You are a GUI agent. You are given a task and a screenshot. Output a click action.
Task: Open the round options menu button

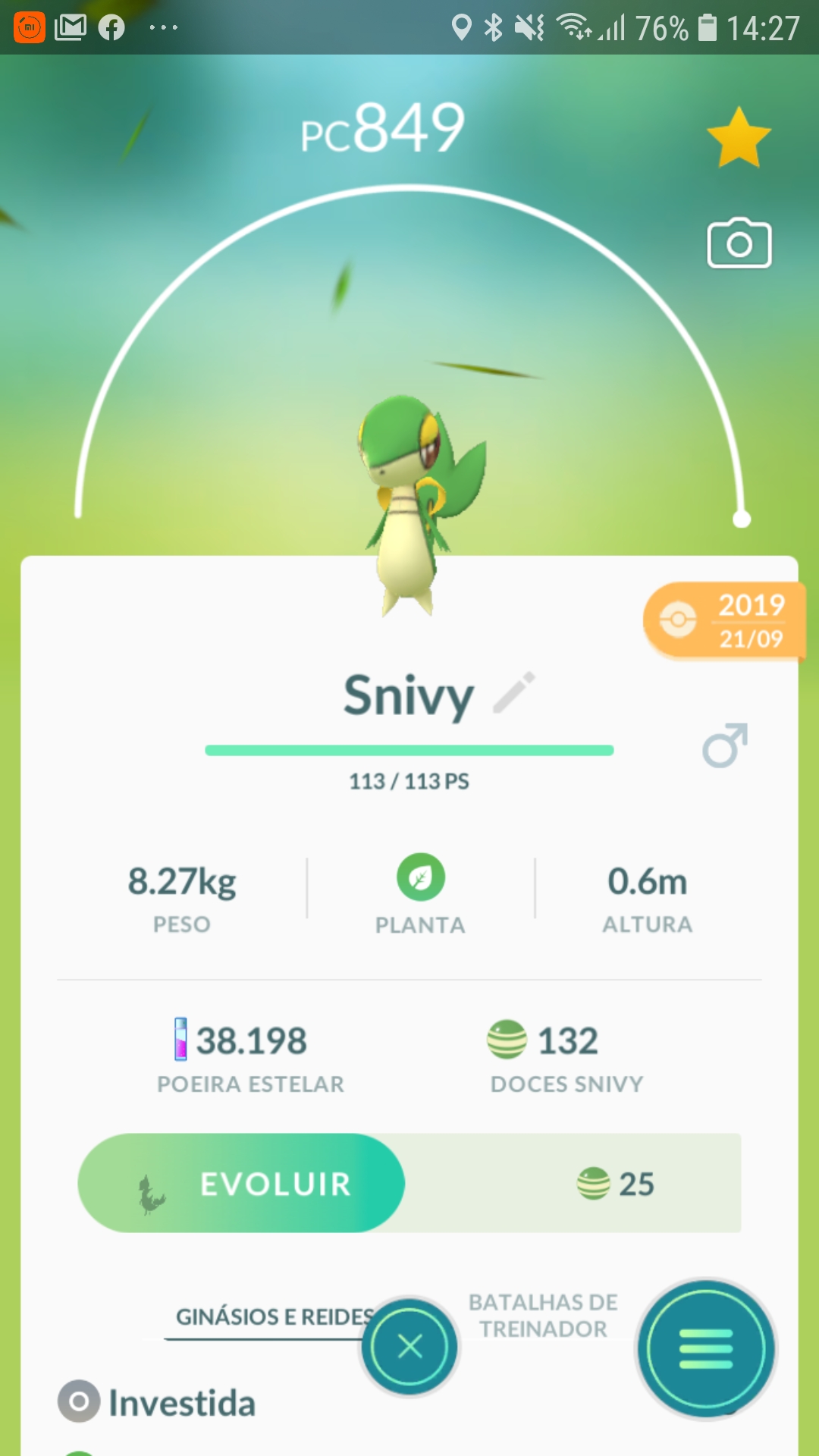[705, 1349]
